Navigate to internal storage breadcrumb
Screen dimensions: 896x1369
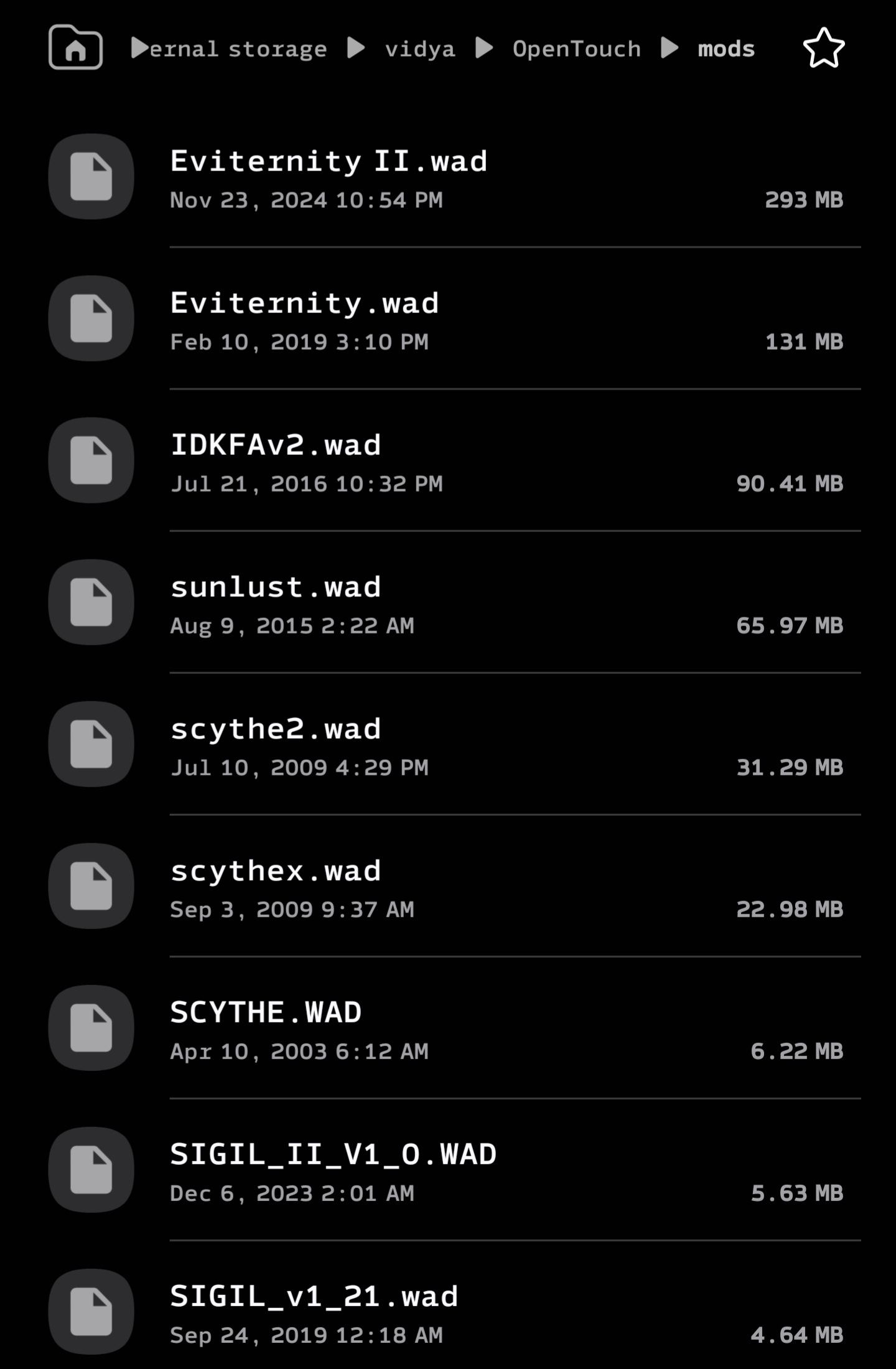point(238,49)
